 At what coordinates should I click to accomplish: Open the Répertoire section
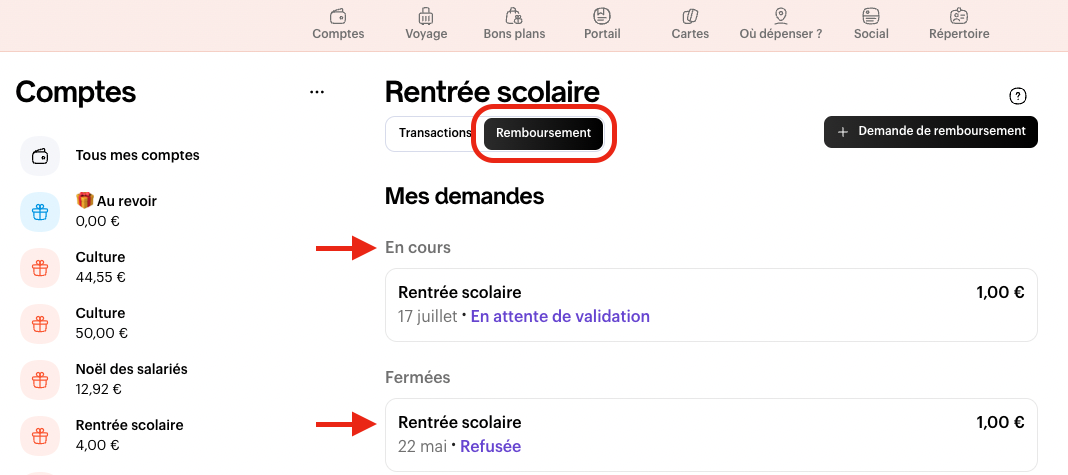959,24
